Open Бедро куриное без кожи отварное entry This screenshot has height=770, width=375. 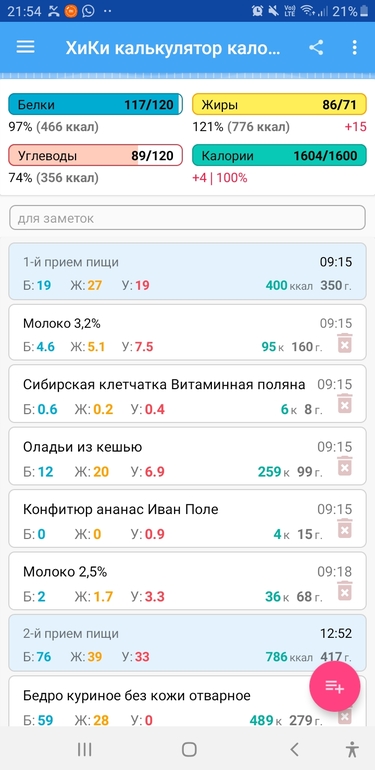coord(187,701)
